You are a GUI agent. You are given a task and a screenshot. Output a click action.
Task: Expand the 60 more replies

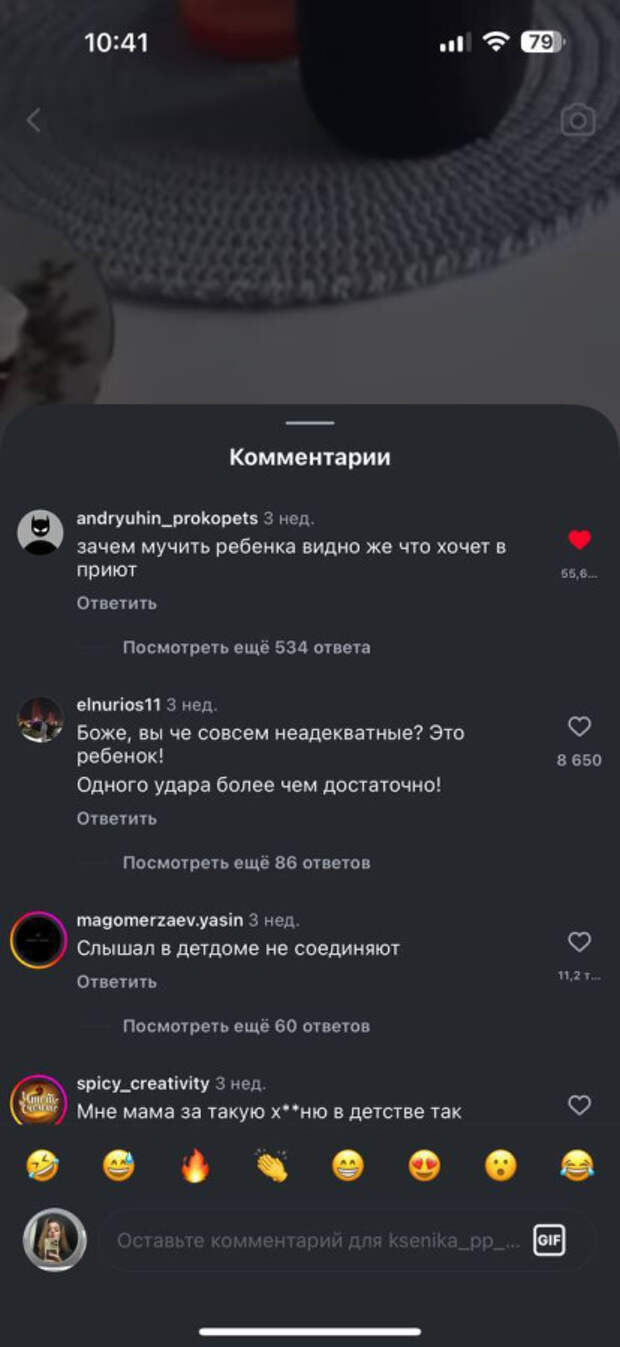point(246,1026)
